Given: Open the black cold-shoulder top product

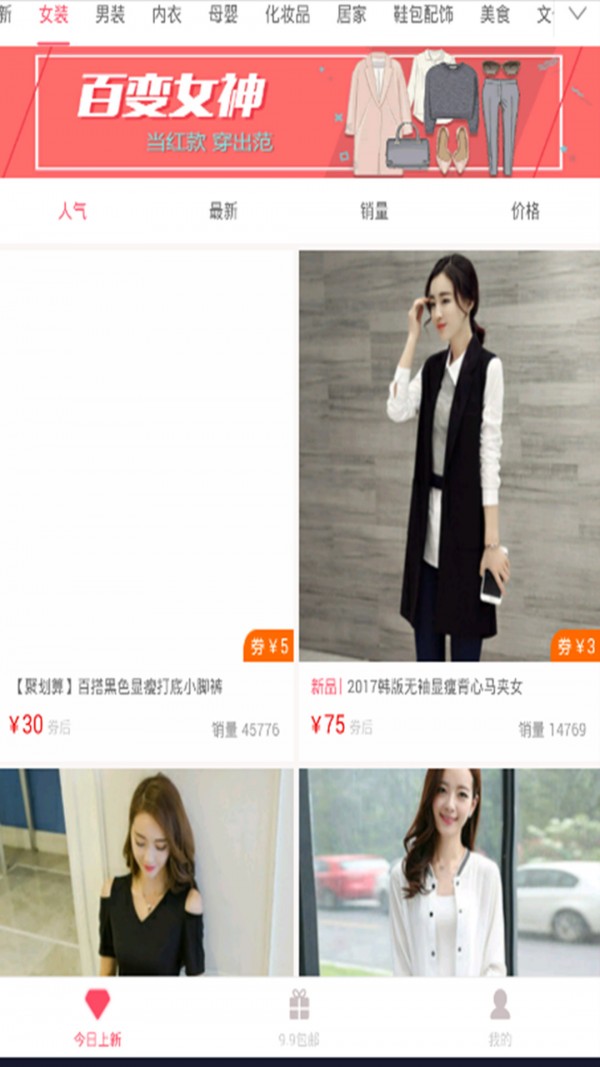Looking at the screenshot, I should 147,872.
